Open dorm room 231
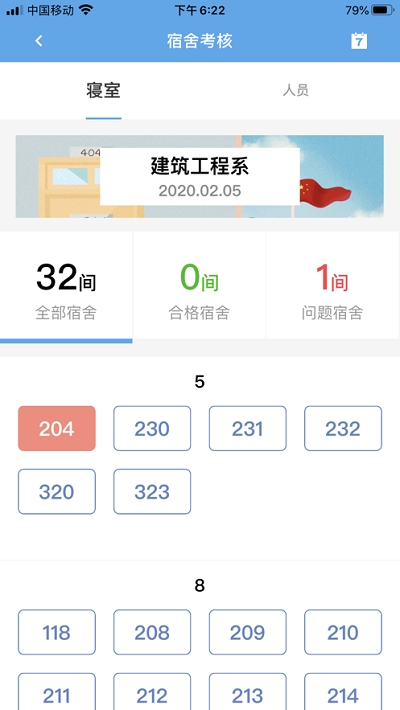Screen dimensions: 400x710 point(248,428)
